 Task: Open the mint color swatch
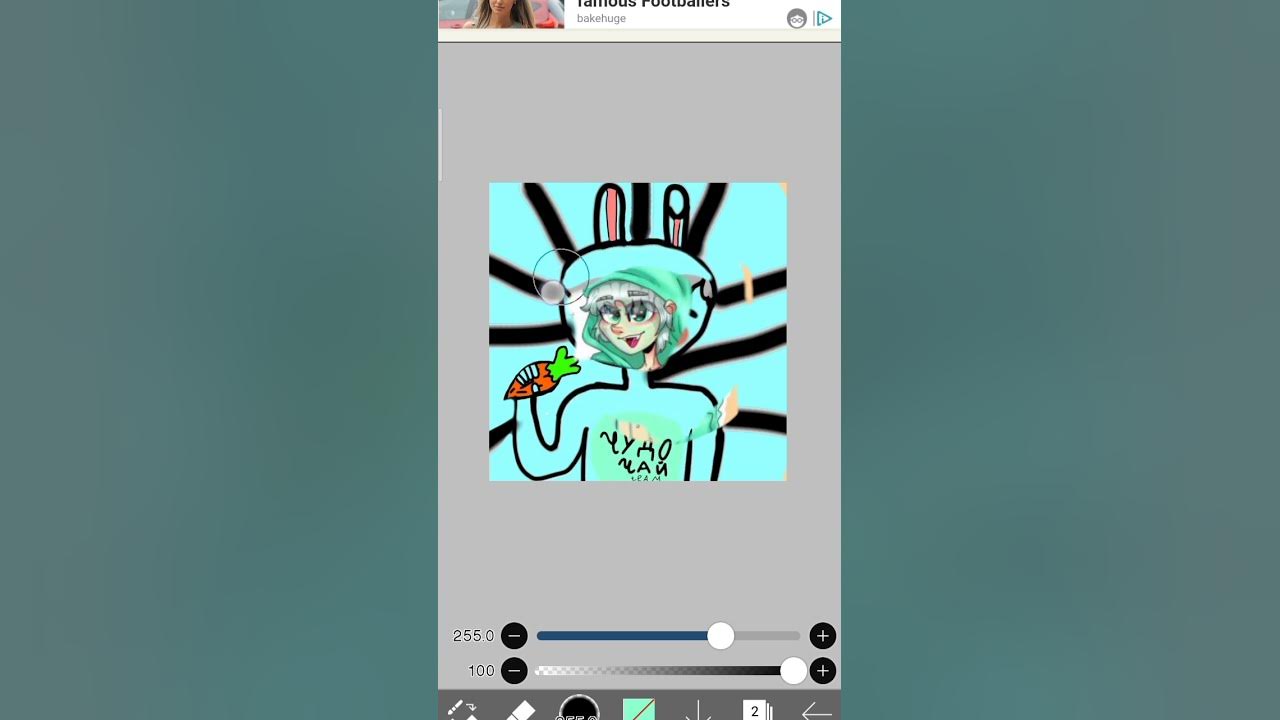[638, 709]
